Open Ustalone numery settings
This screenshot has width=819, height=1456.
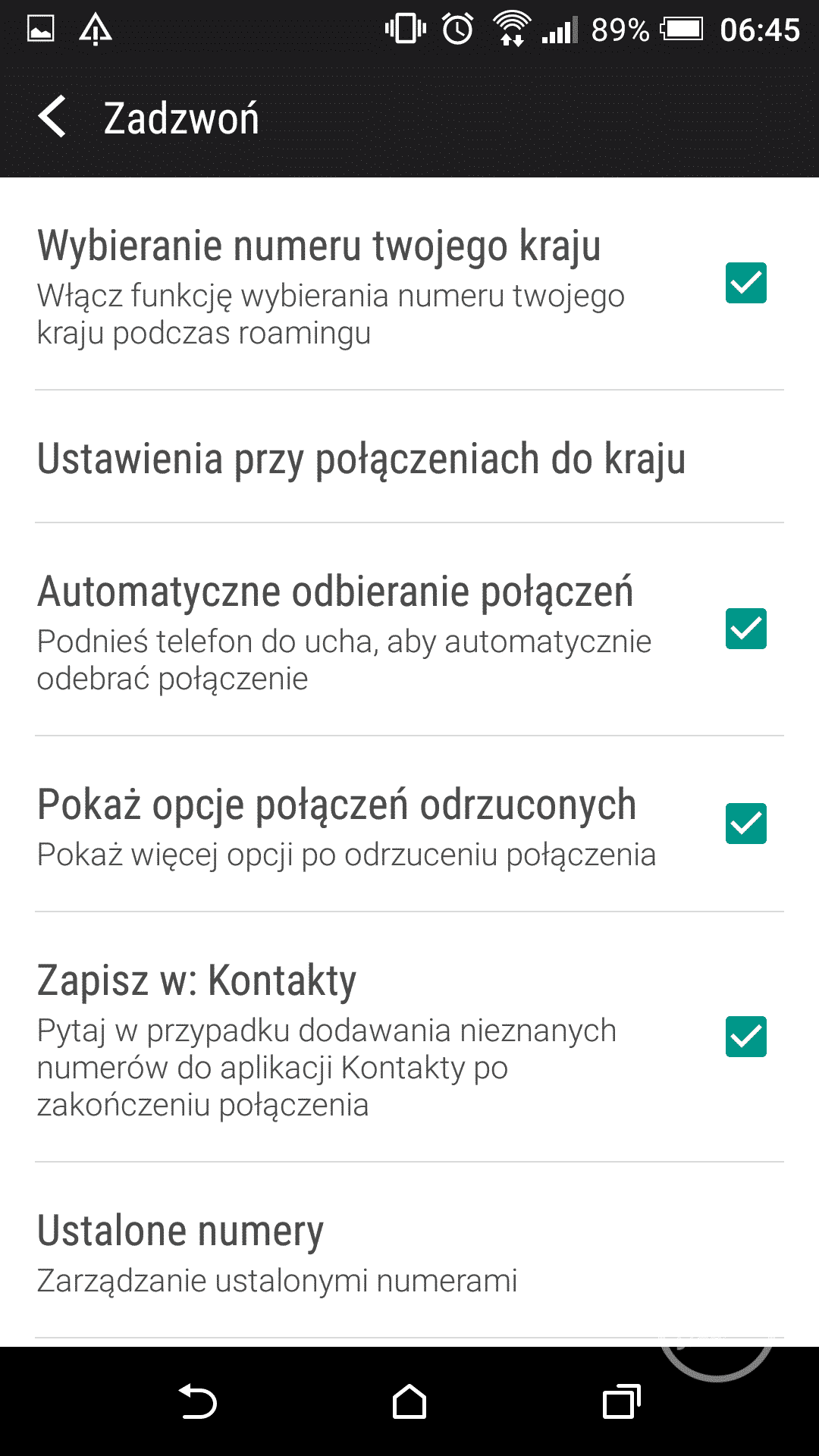(277, 1251)
